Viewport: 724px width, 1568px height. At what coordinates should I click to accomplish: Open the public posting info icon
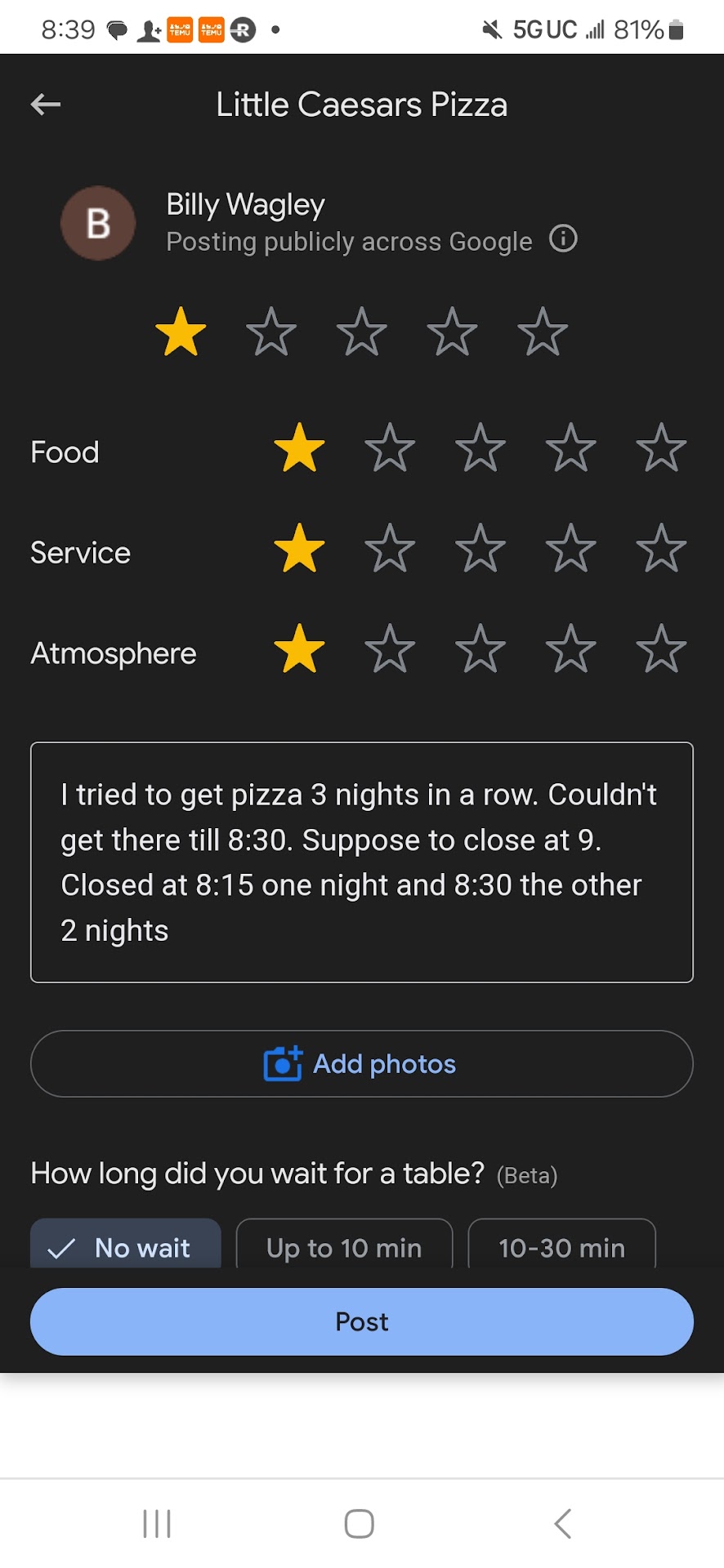click(x=563, y=239)
